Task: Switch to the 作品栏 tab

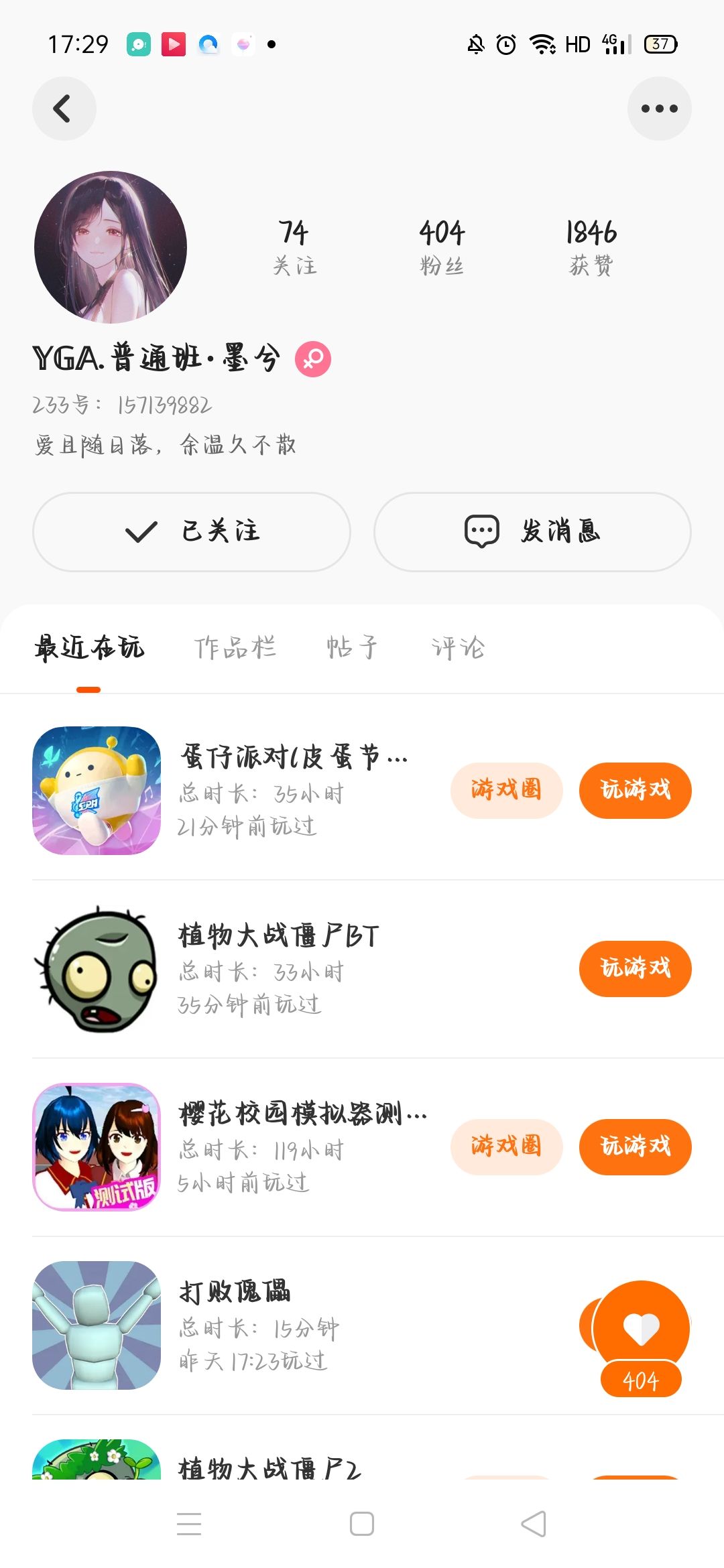Action: pos(235,647)
